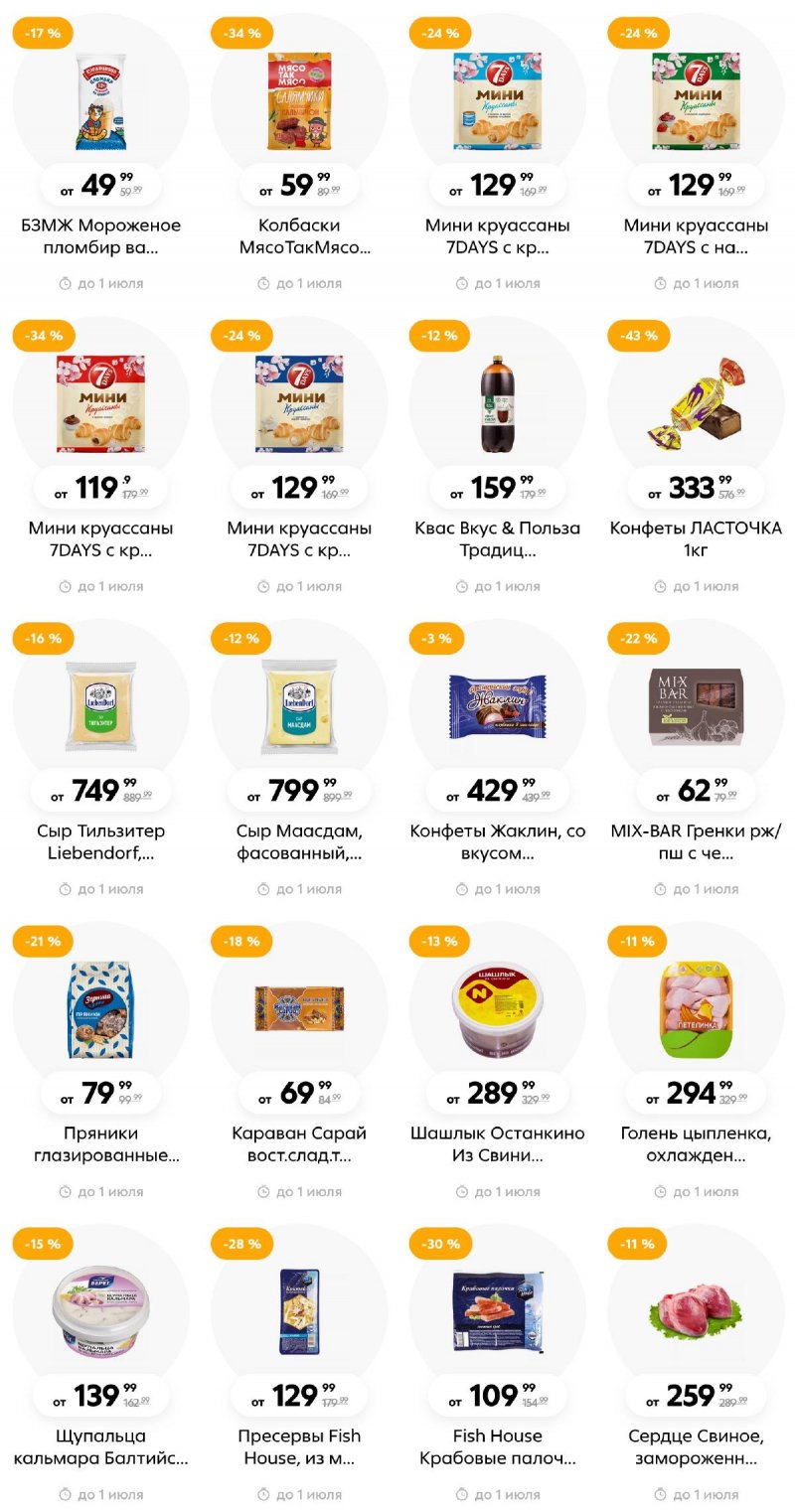View the Шашлык Останкино Из Свинины product
Image resolution: width=795 pixels, height=1512 pixels.
pos(497,1010)
